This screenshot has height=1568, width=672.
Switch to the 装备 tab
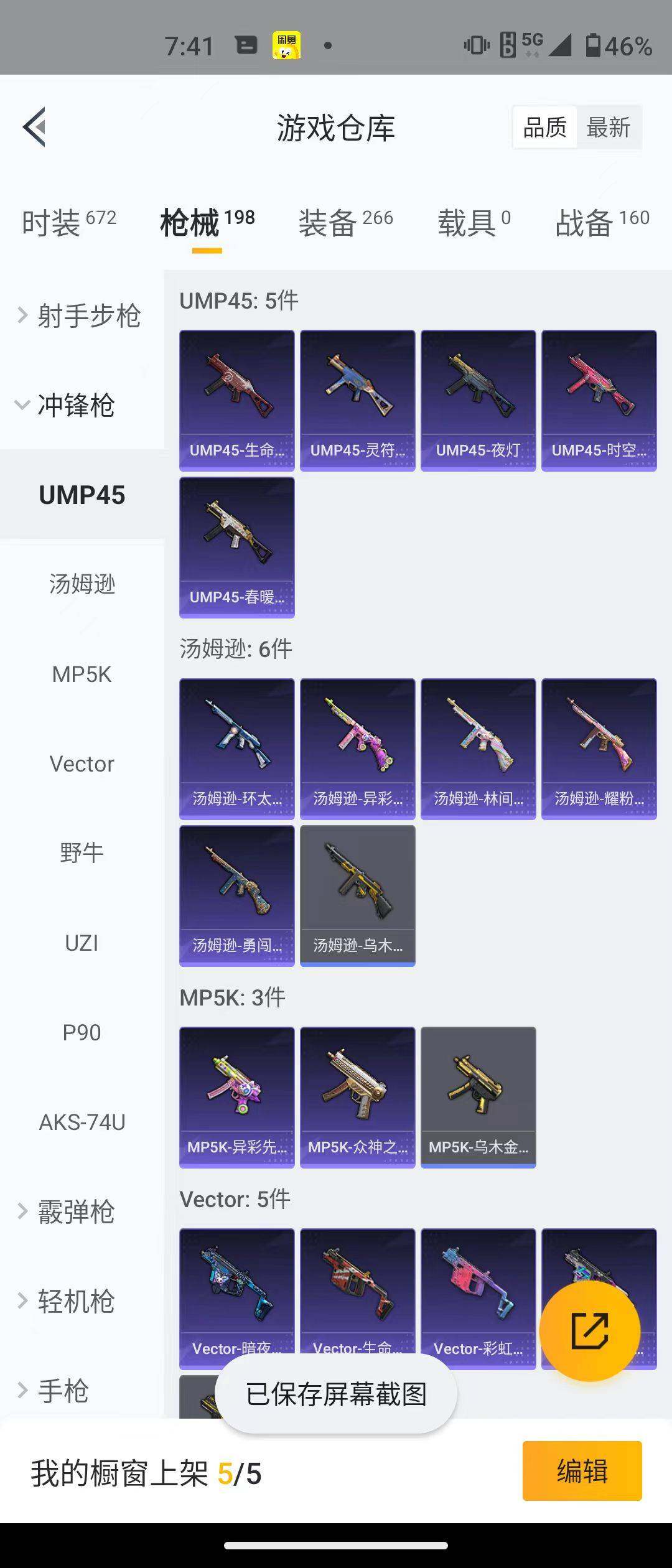[x=345, y=223]
